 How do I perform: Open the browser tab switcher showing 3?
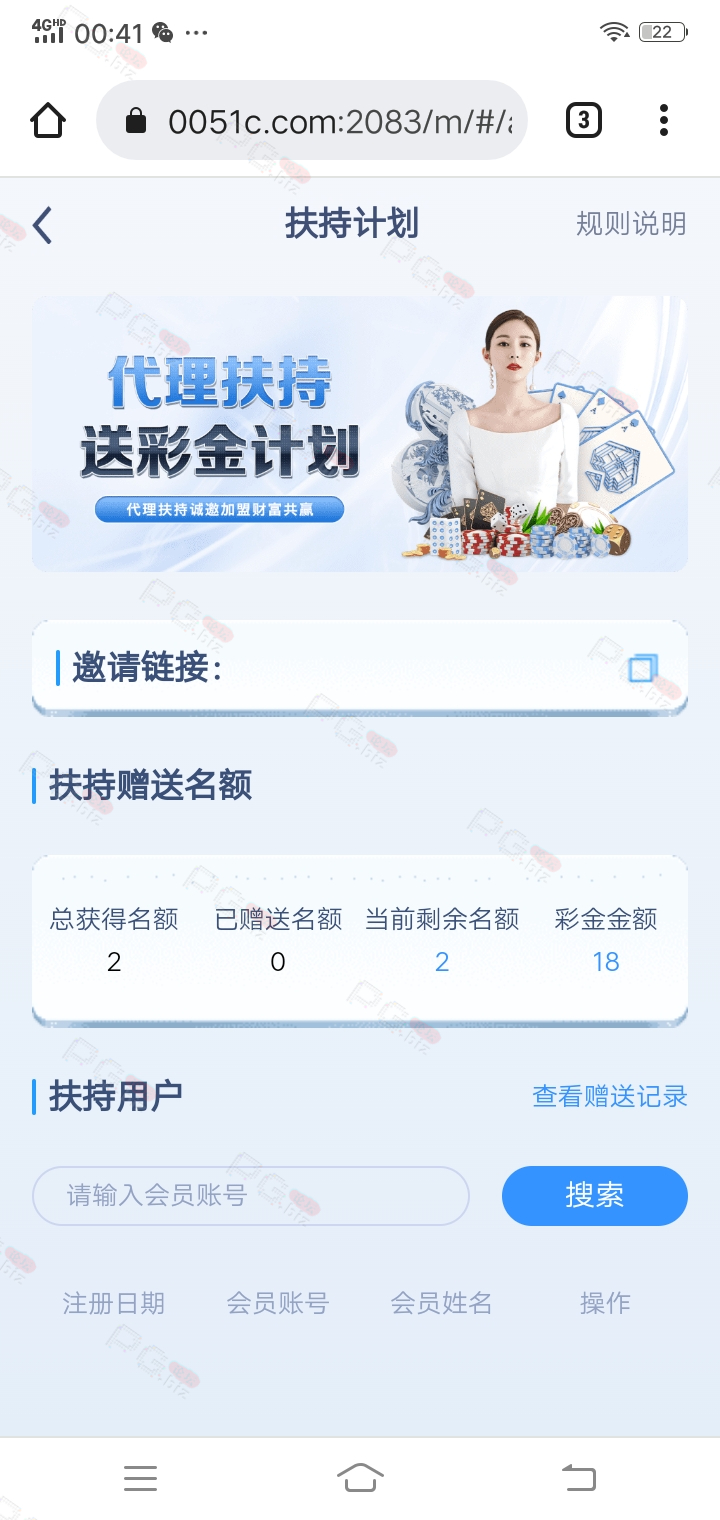point(584,121)
